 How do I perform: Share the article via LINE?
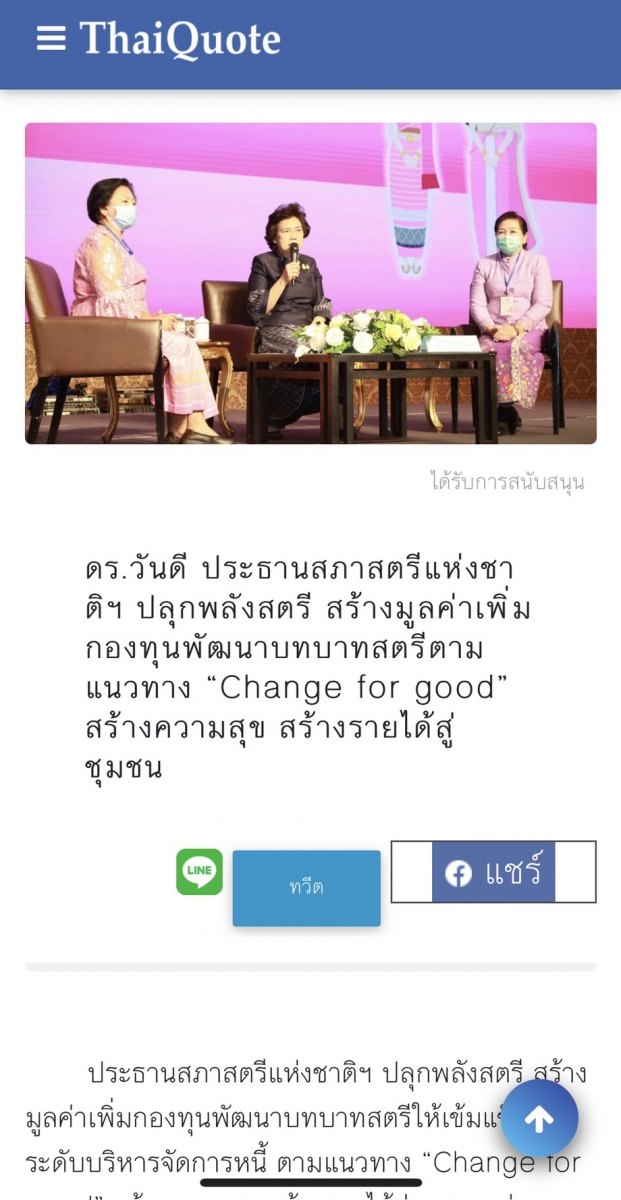coord(200,872)
